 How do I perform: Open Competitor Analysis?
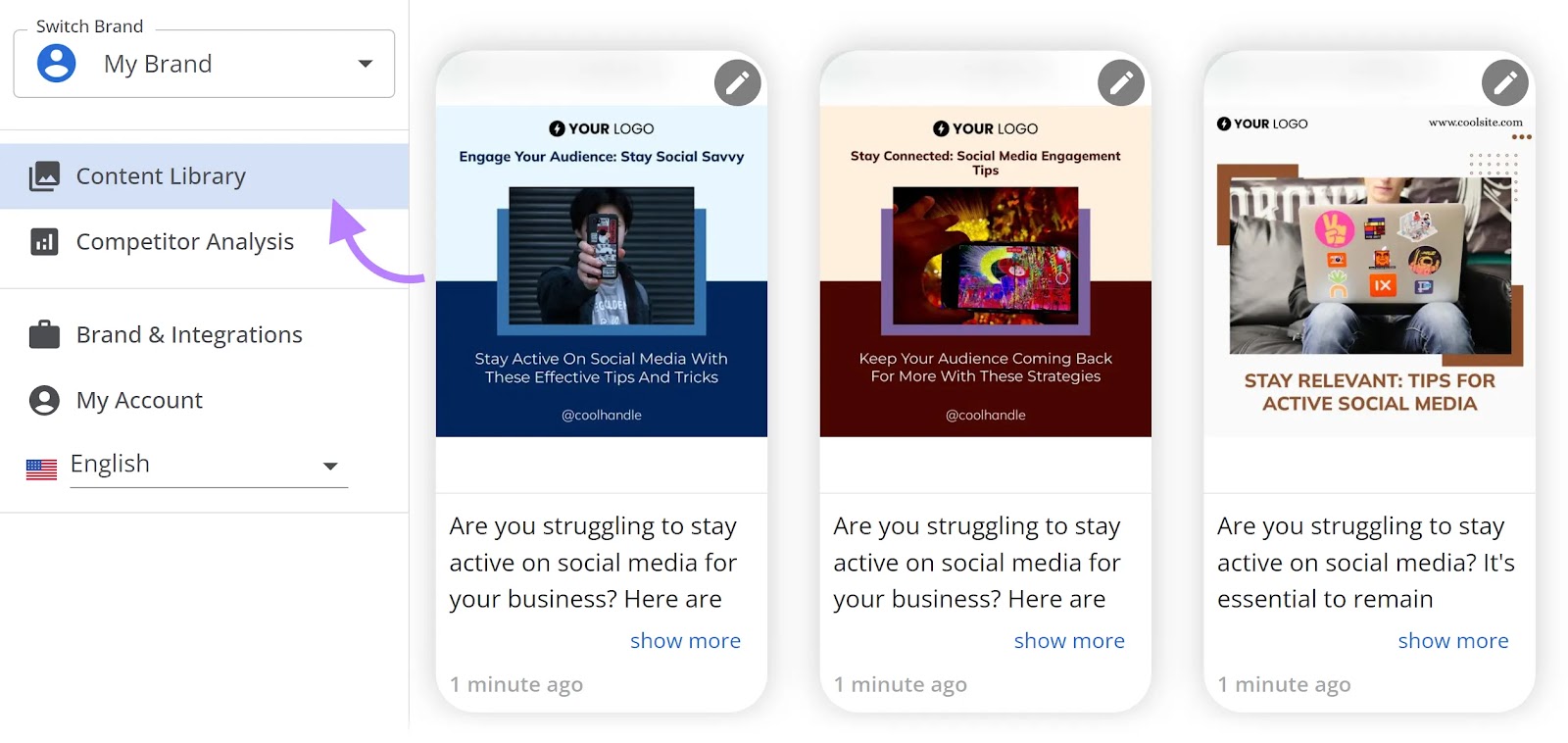pos(184,242)
